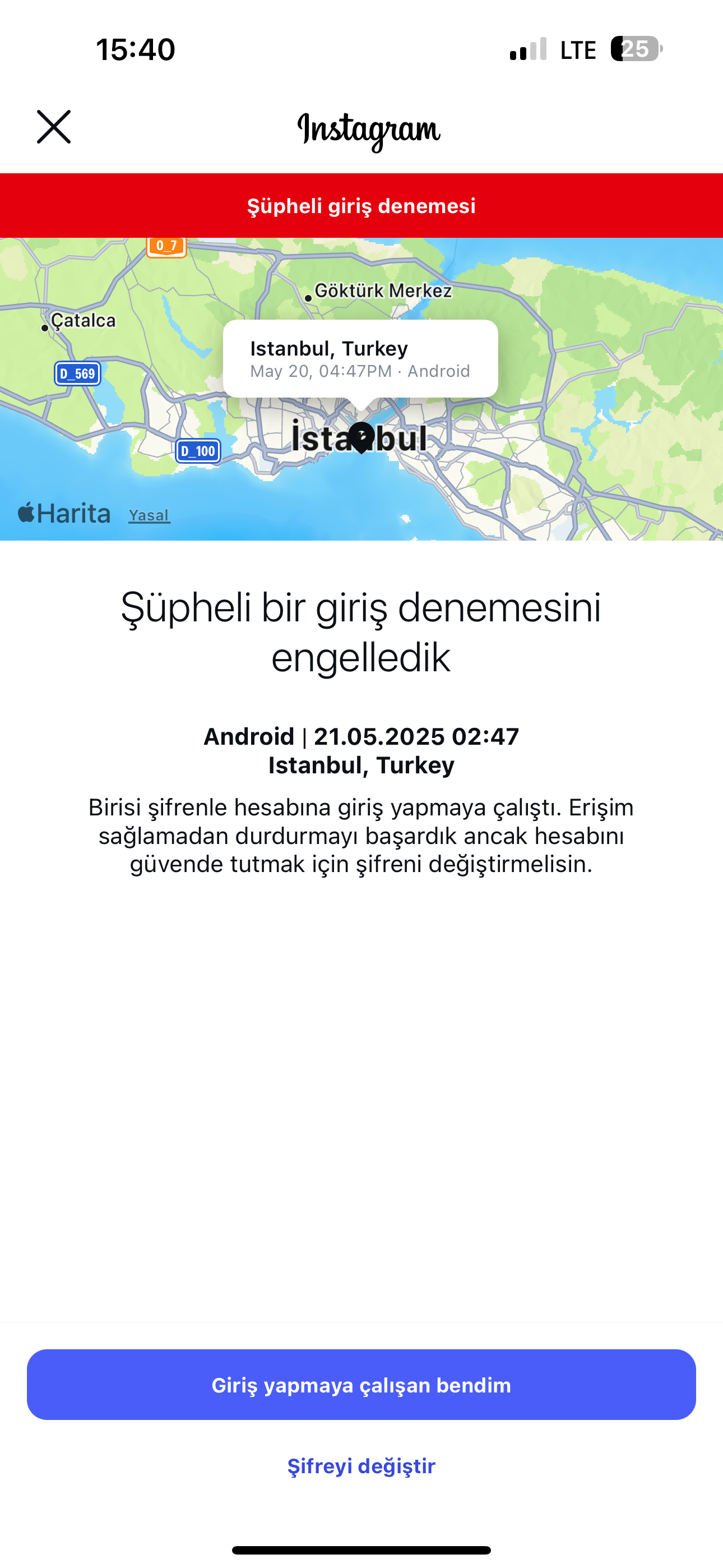
Task: Tap the Istanbul location pin on map
Action: tap(361, 436)
